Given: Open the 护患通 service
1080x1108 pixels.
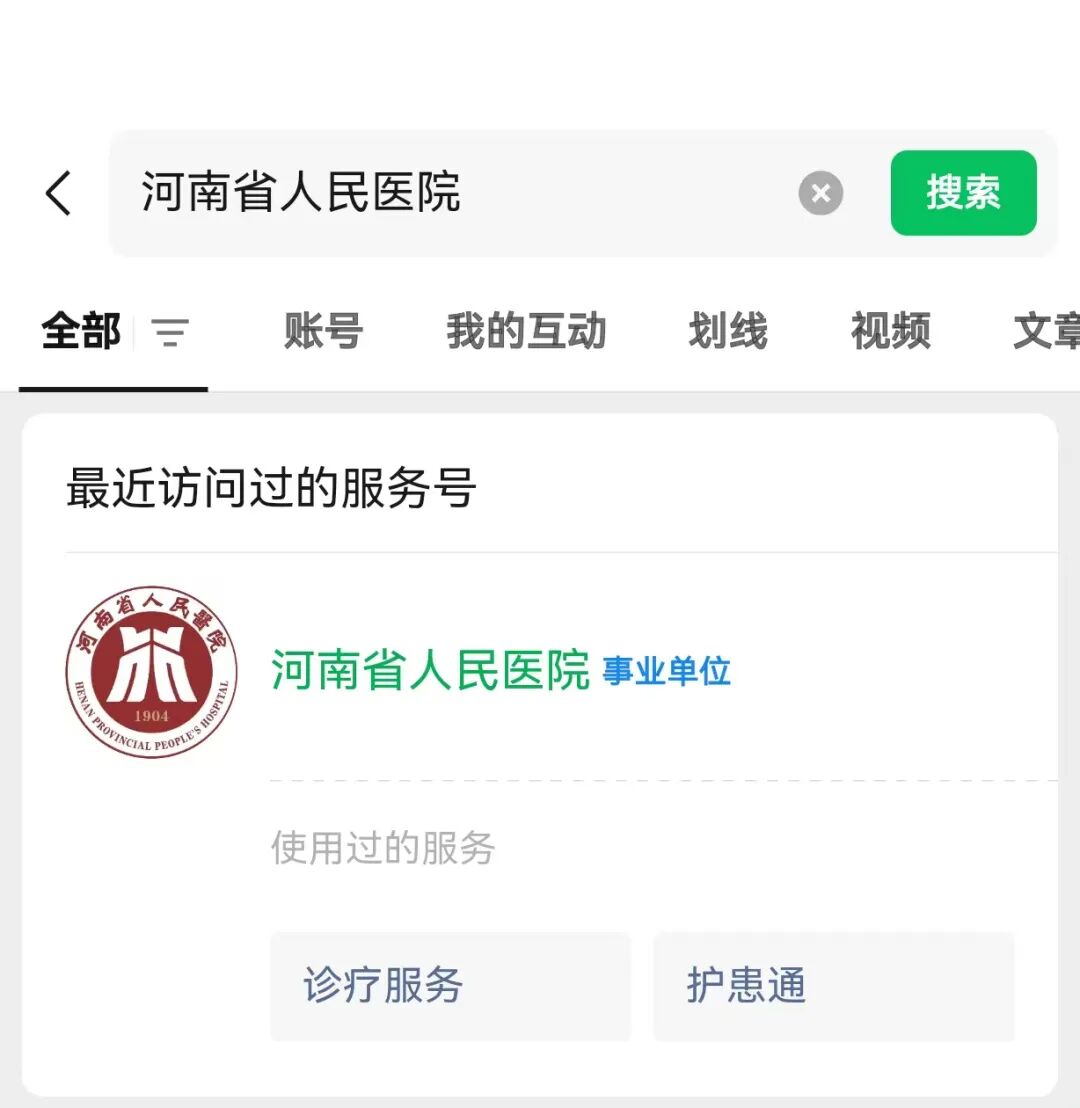Looking at the screenshot, I should pos(833,986).
